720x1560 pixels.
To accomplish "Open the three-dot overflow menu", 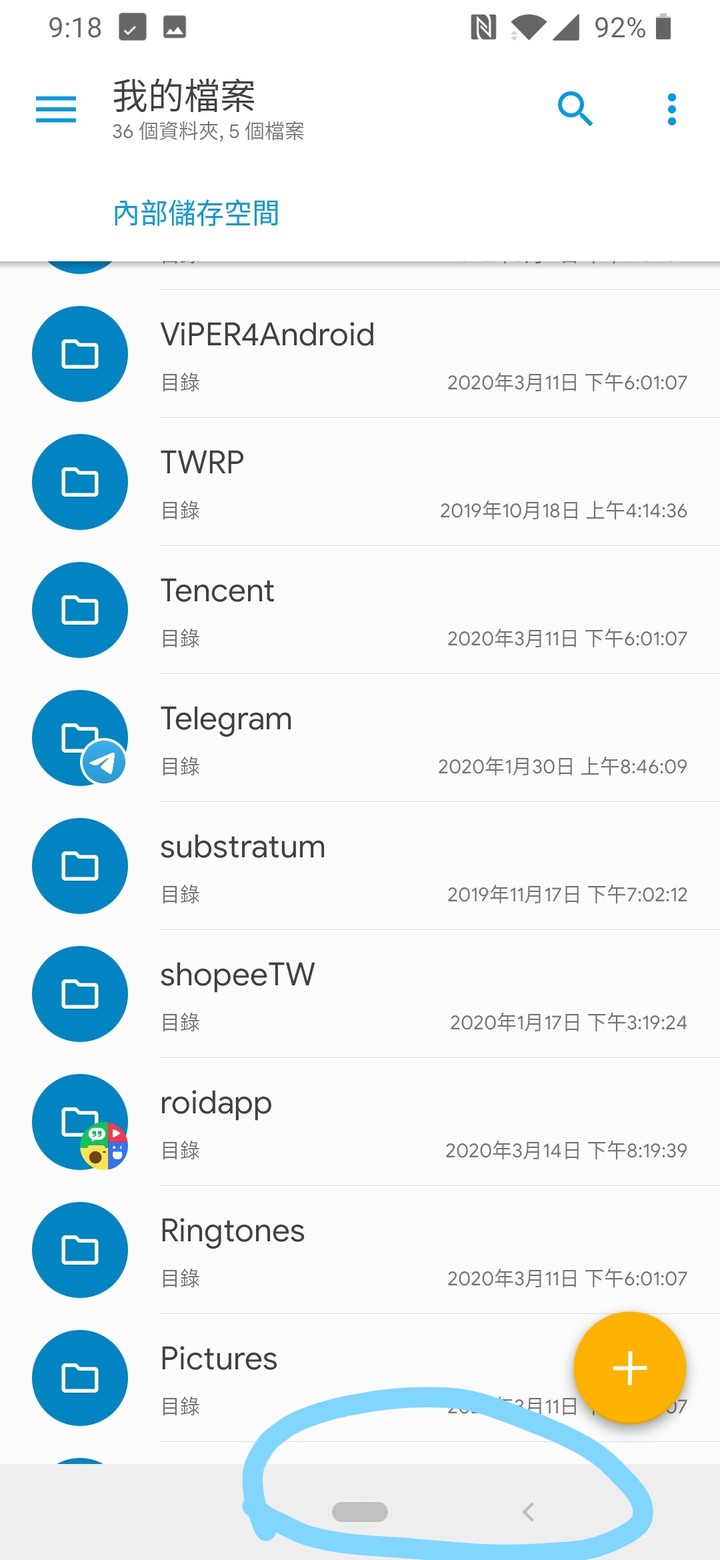I will coord(671,109).
